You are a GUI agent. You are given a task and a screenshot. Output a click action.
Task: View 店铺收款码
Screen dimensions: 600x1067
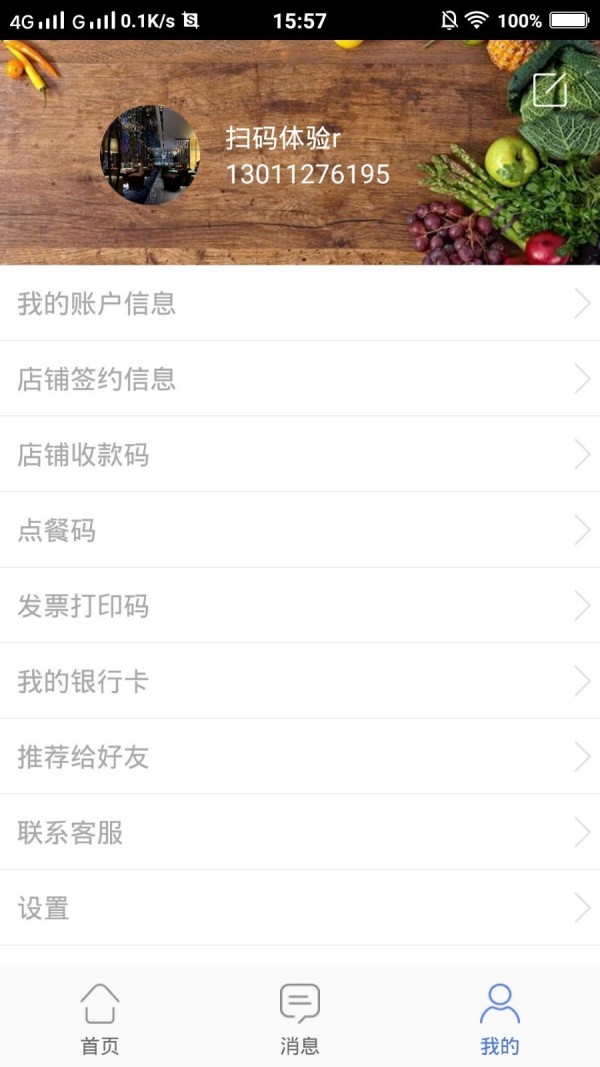300,455
